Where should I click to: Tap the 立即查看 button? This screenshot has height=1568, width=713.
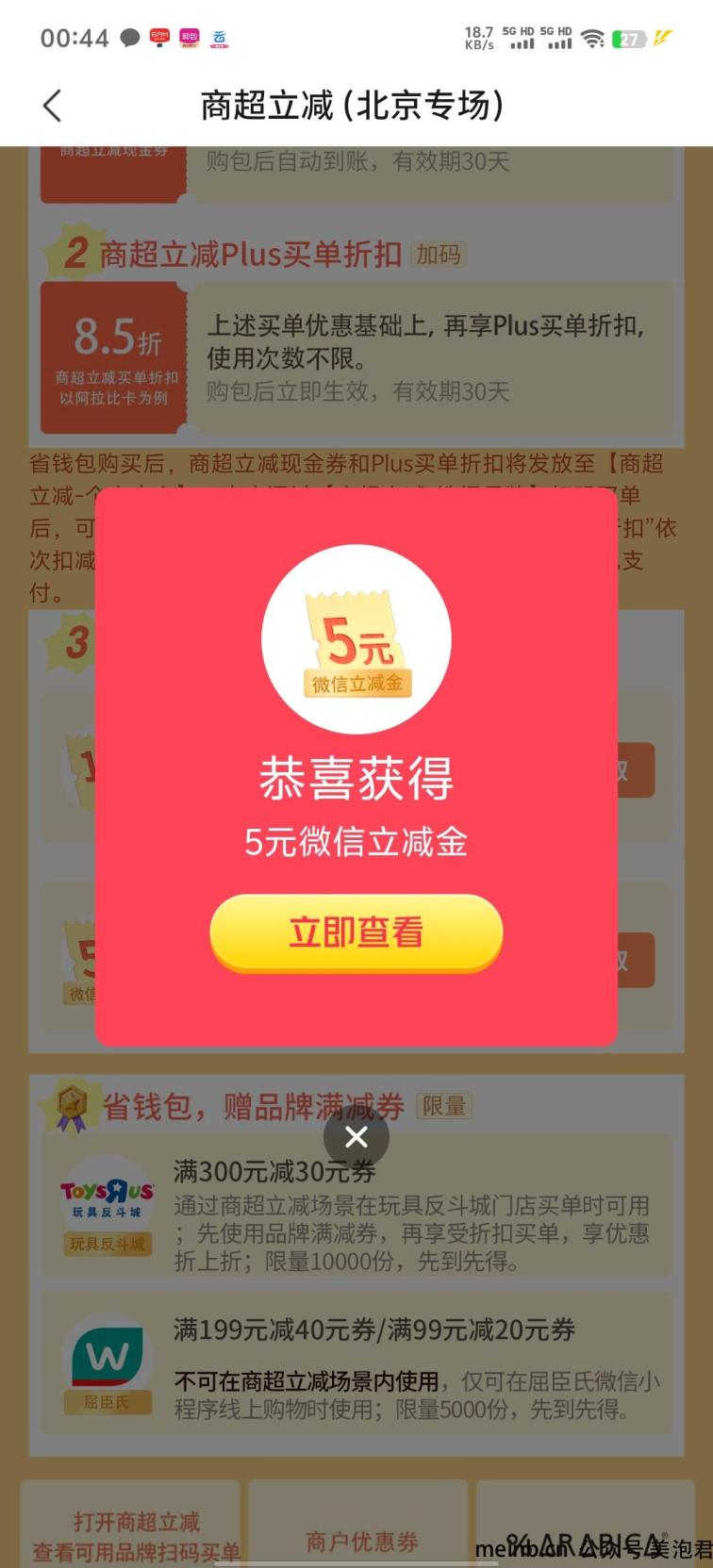click(x=356, y=933)
